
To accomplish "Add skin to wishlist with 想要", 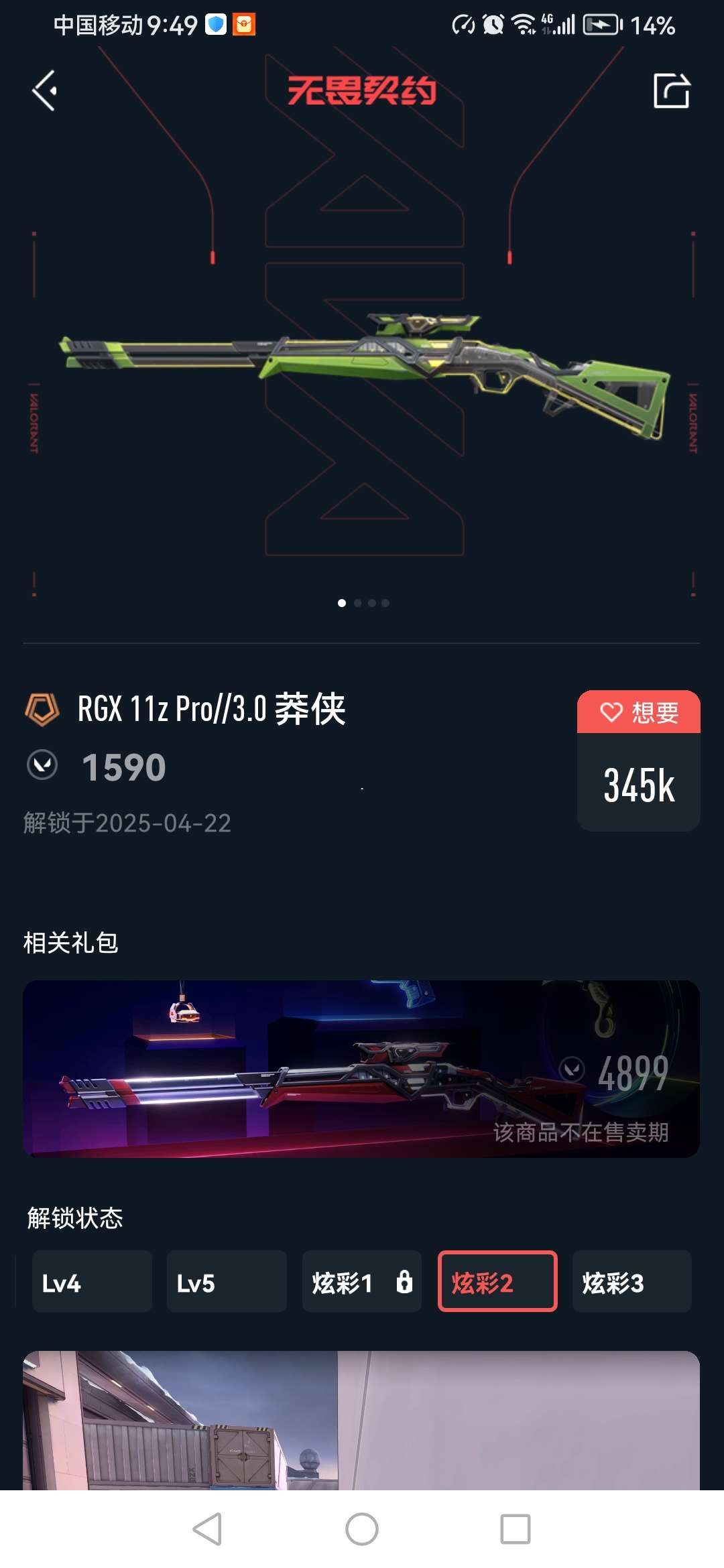I will click(x=638, y=712).
